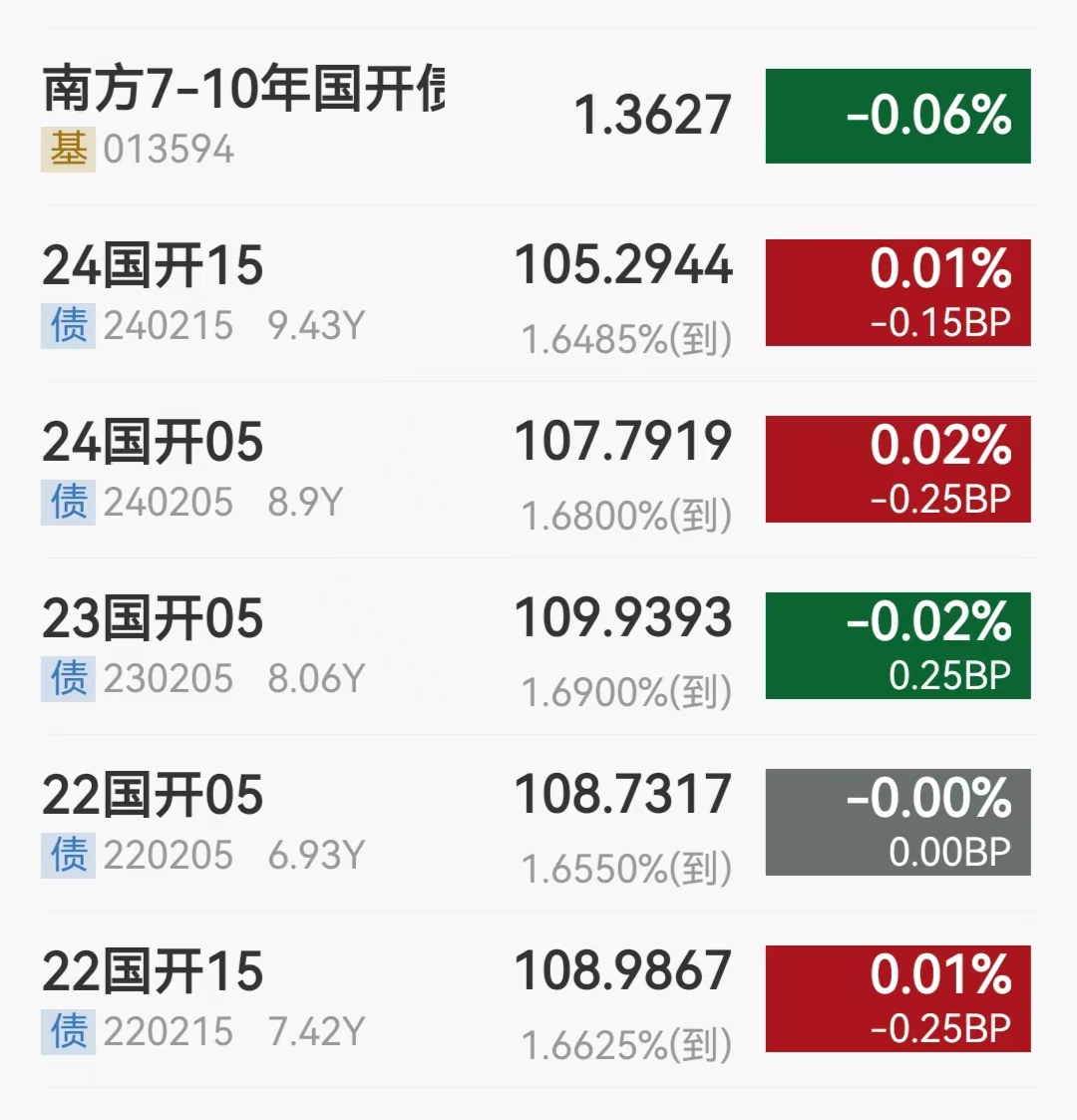Click the fund code 013594
This screenshot has width=1077, height=1120.
click(x=170, y=148)
